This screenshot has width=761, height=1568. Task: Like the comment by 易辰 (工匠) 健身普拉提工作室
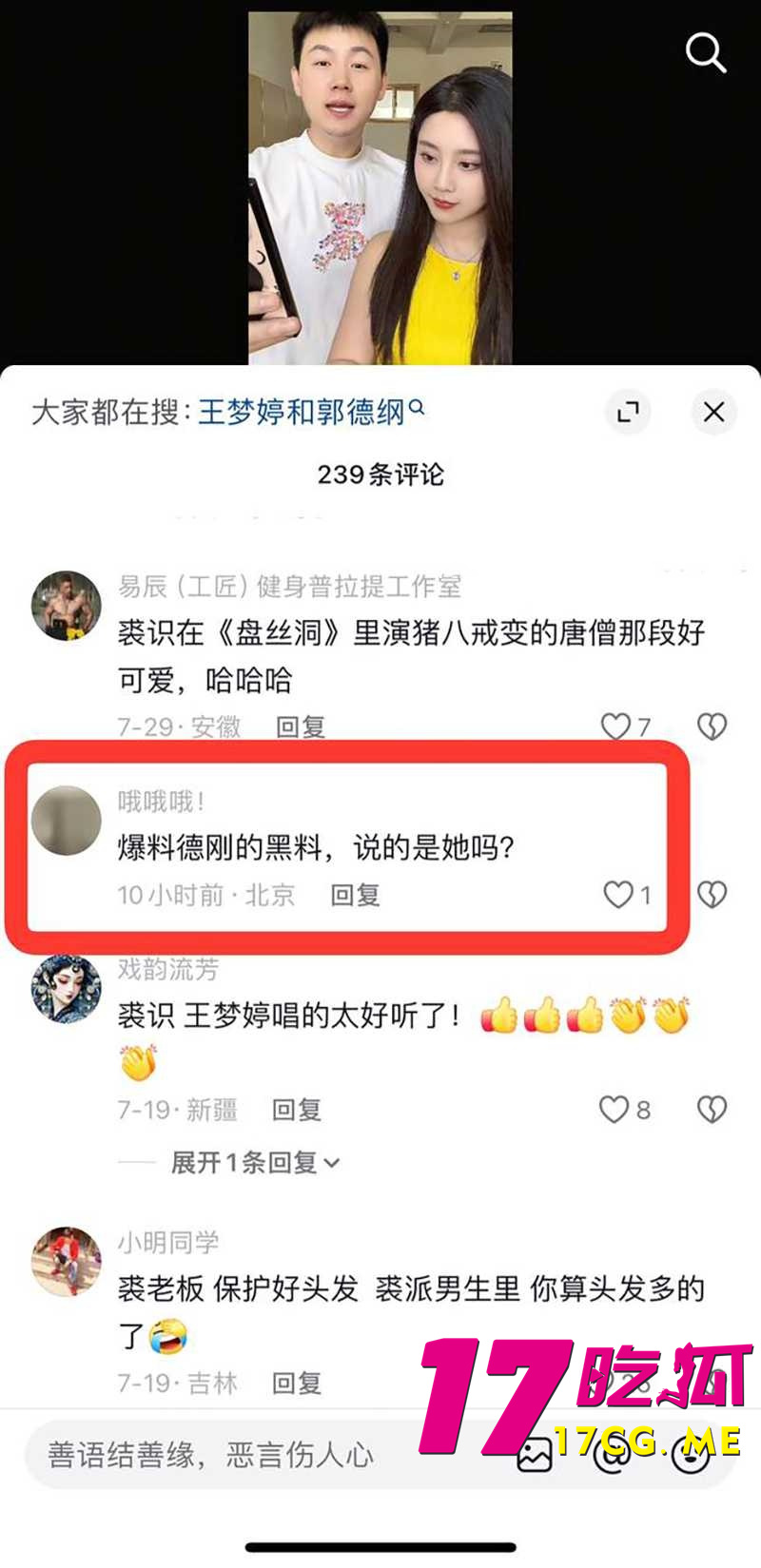[x=616, y=726]
